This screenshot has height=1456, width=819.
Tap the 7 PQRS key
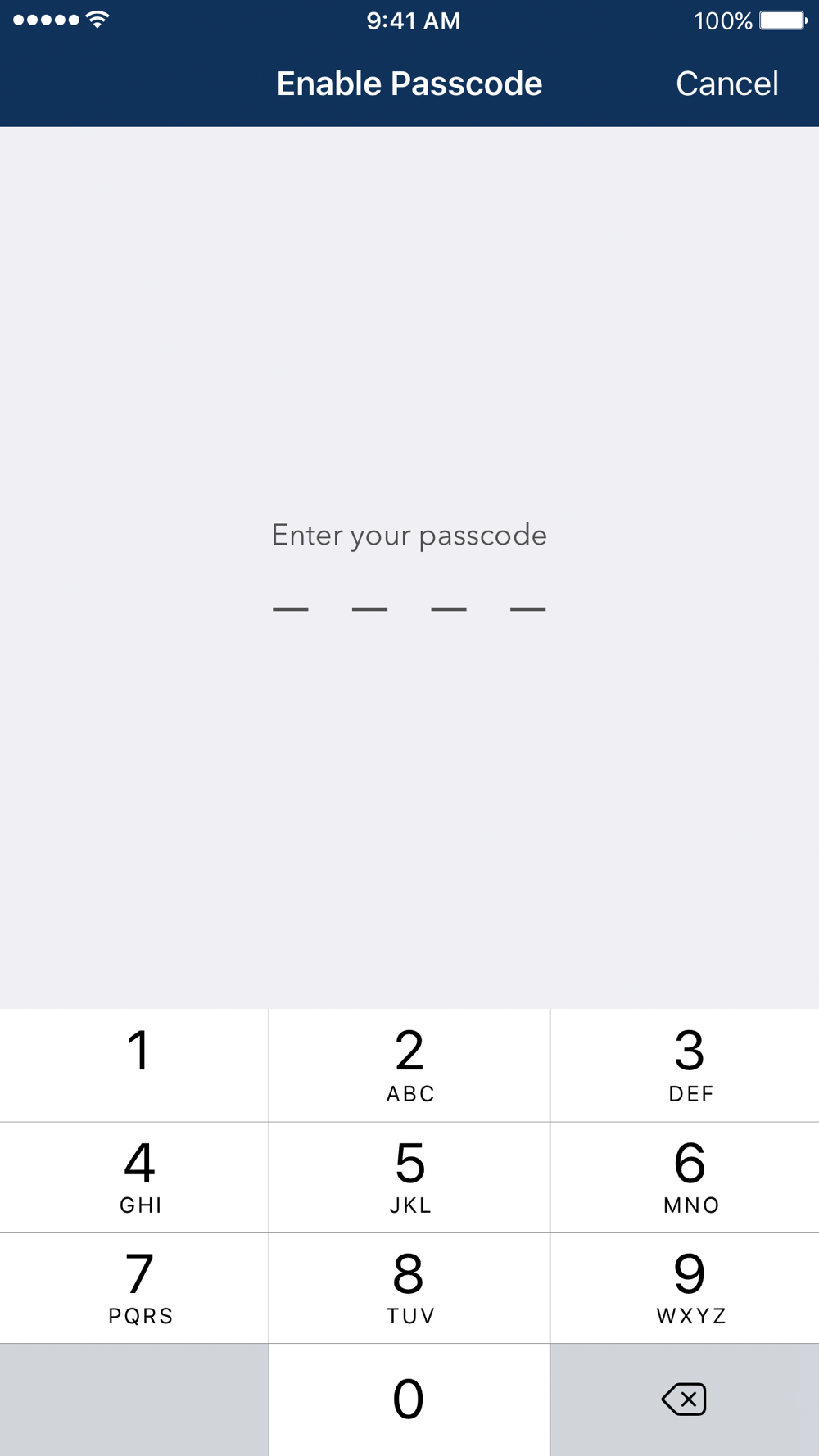pyautogui.click(x=134, y=1288)
